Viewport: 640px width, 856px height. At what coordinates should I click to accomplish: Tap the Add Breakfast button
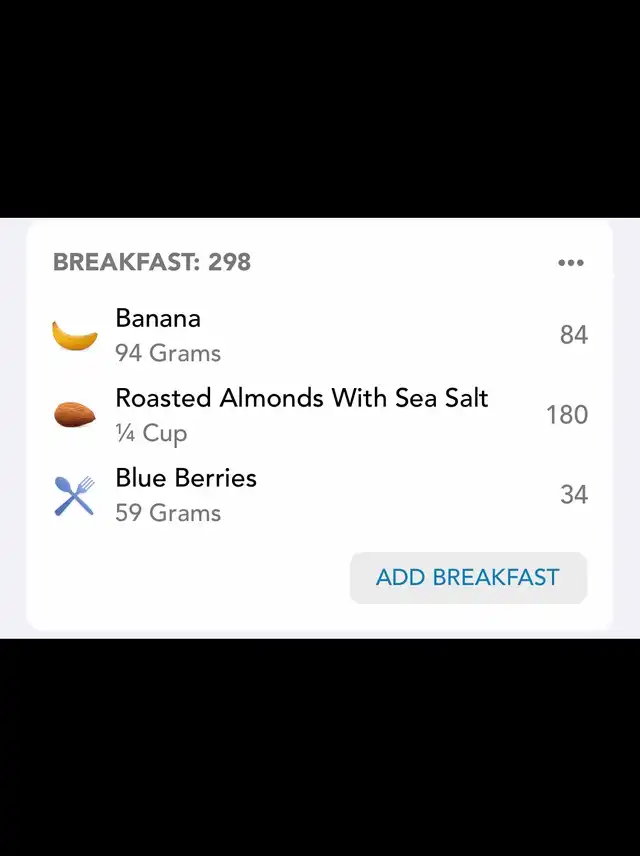pos(468,577)
